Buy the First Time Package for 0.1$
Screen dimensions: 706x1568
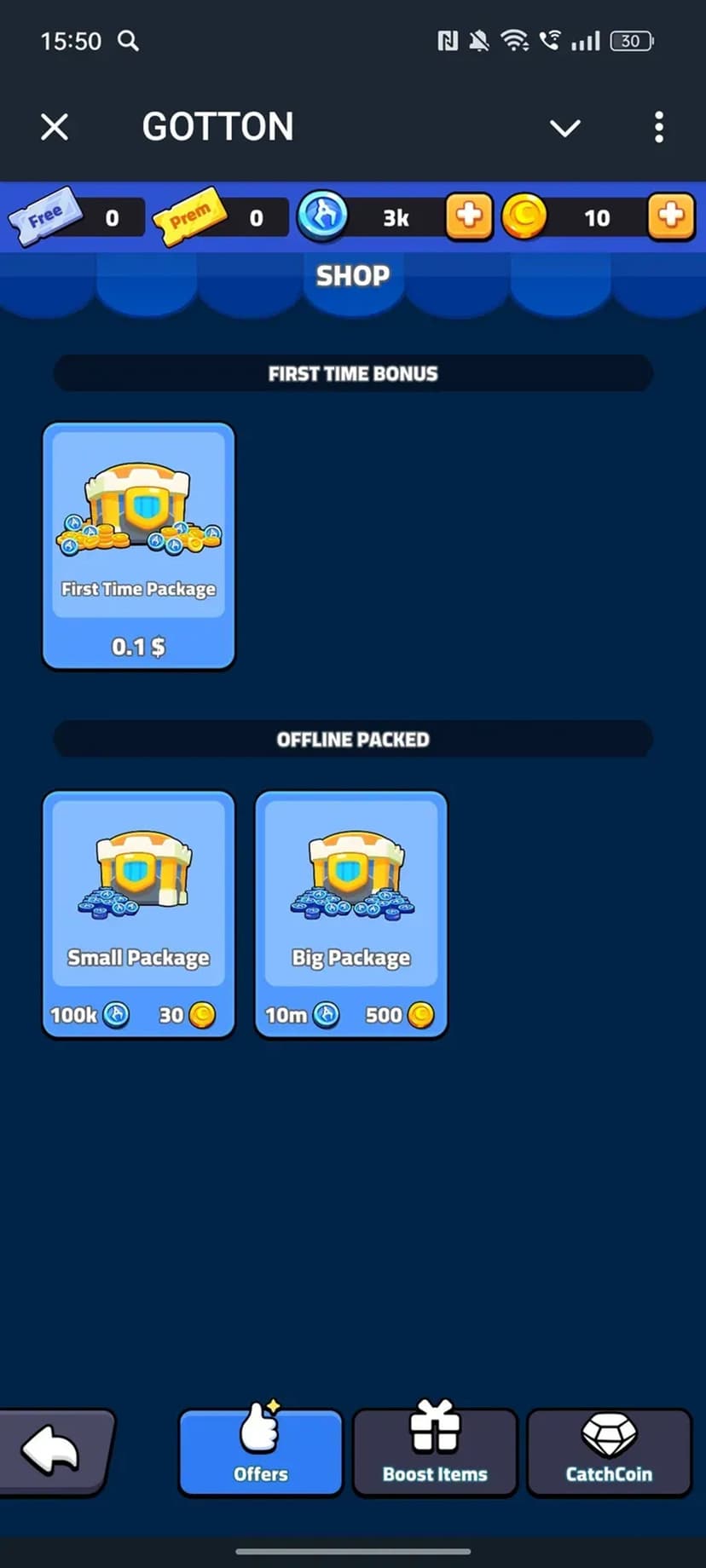coord(139,545)
